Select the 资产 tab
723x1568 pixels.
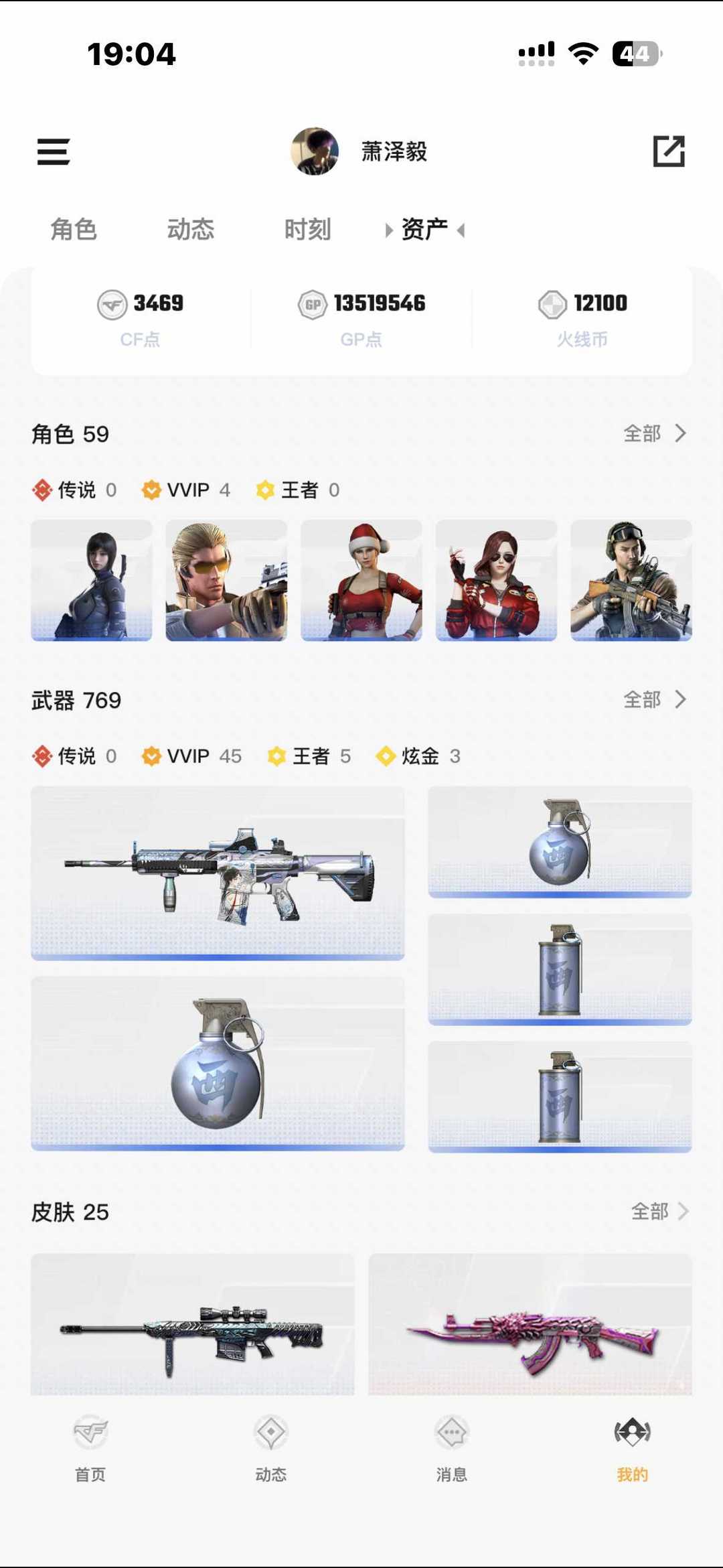424,230
